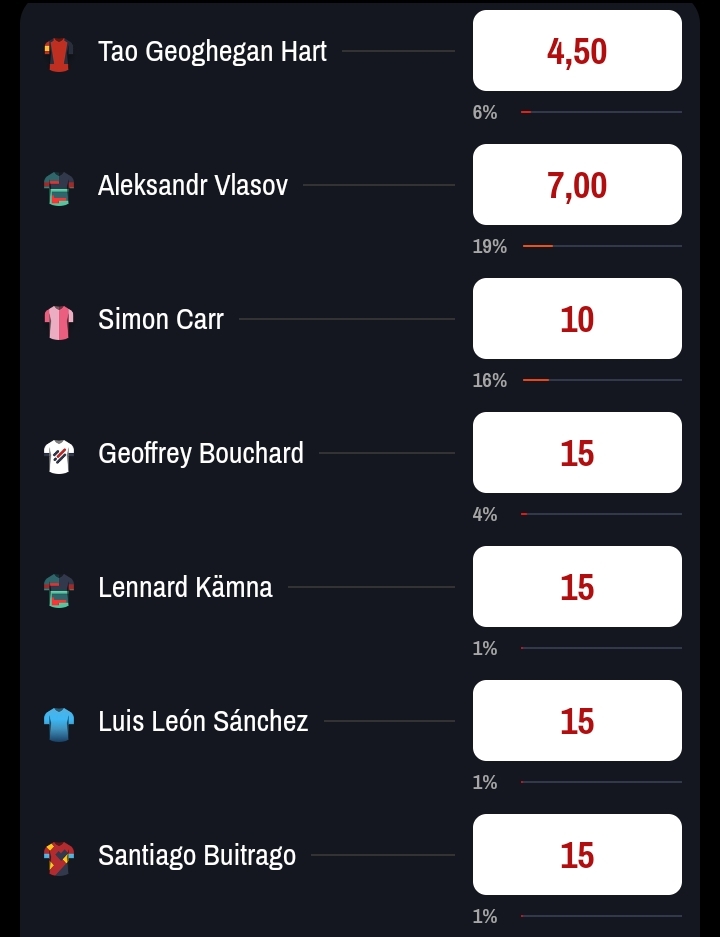This screenshot has height=937, width=720.
Task: Select Santiago Buitrago's odds of 15
Action: point(577,855)
